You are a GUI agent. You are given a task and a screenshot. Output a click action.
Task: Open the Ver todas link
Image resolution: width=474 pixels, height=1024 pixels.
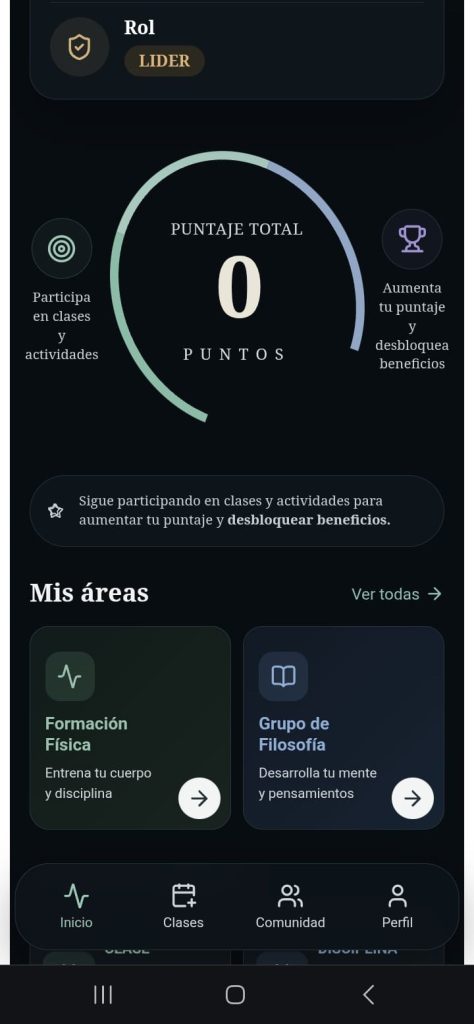pos(396,594)
